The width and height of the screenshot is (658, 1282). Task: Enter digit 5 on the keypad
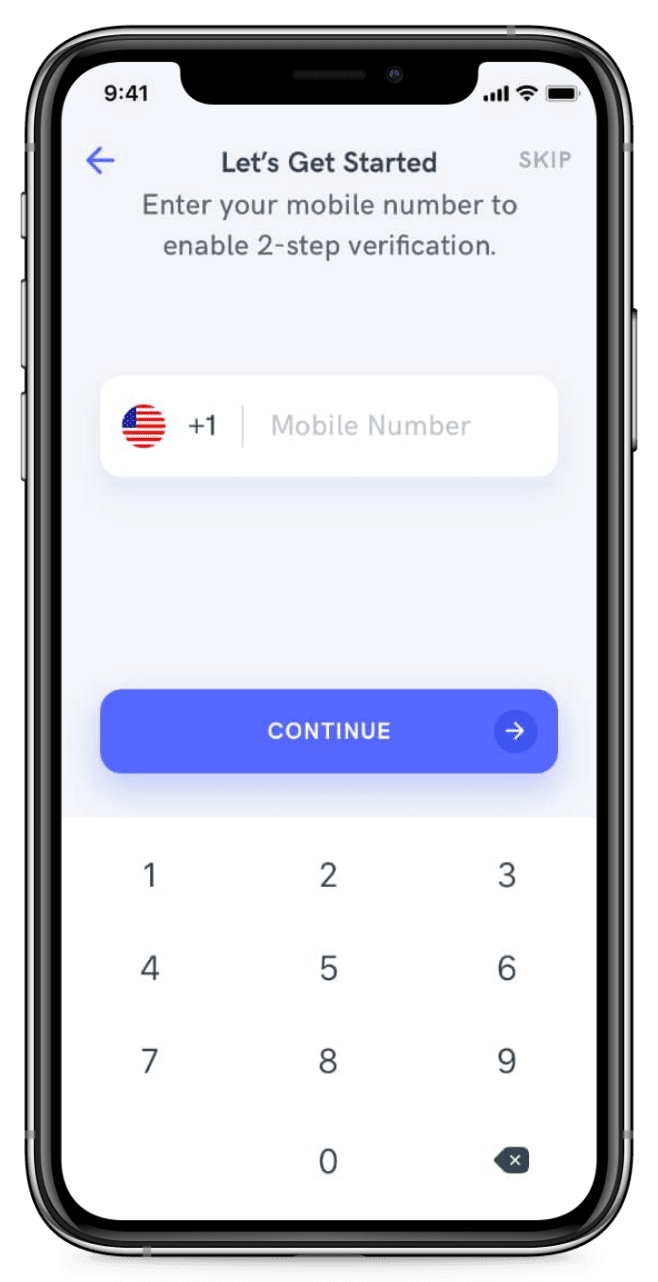[x=328, y=968]
